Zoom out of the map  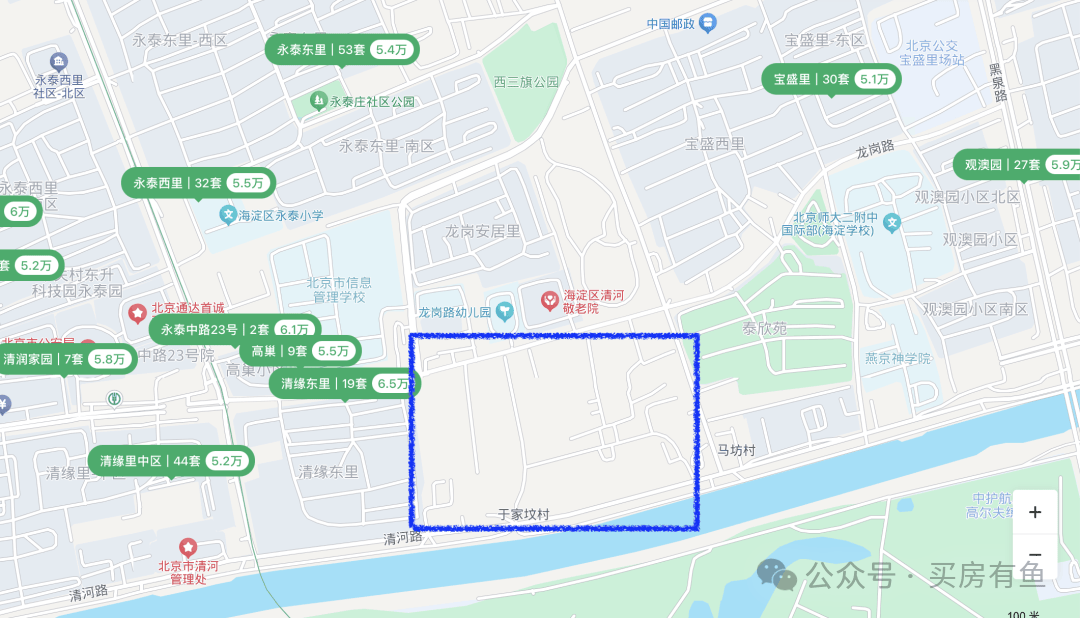1035,555
